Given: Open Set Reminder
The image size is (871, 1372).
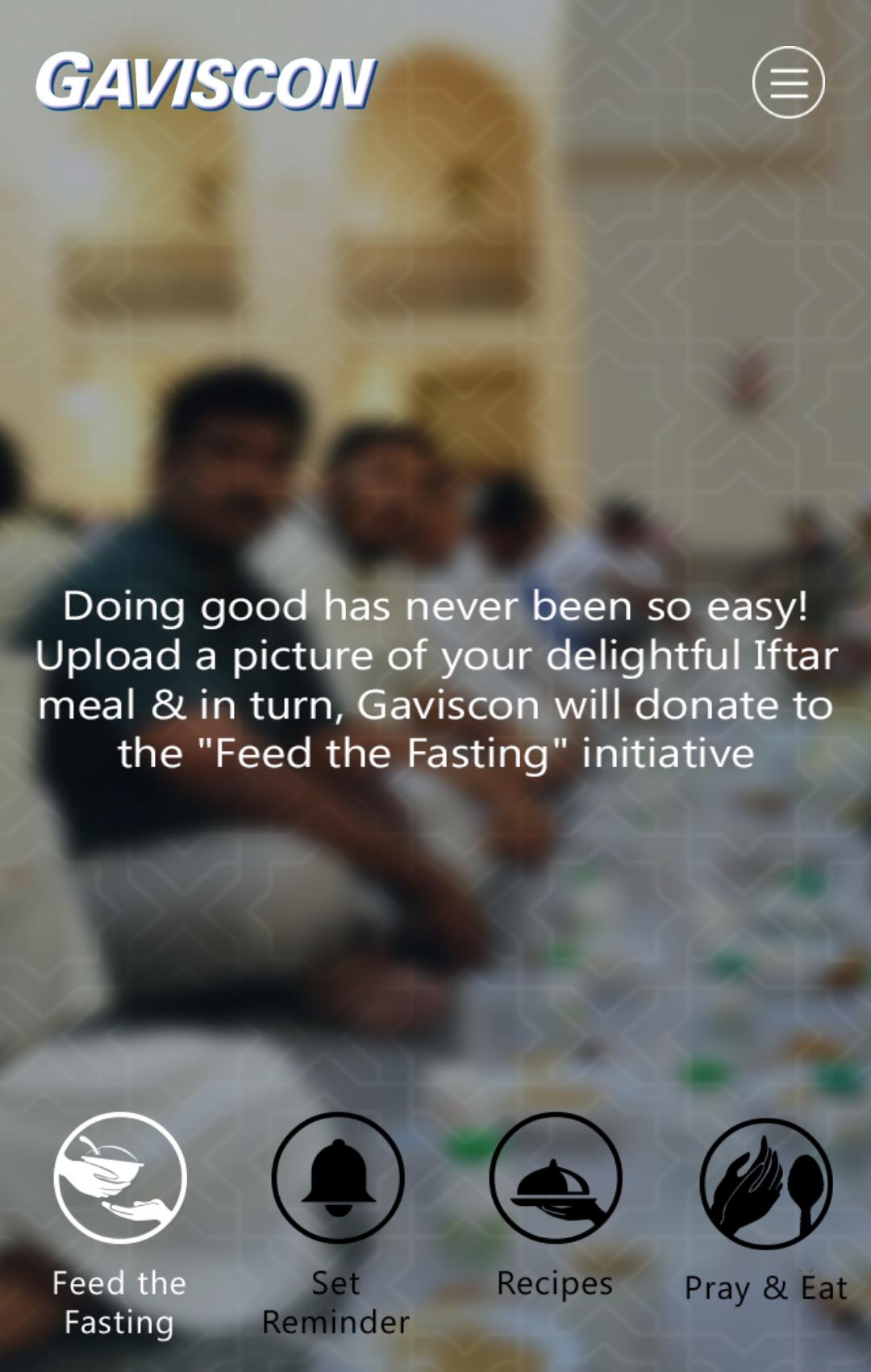Looking at the screenshot, I should tap(338, 1178).
